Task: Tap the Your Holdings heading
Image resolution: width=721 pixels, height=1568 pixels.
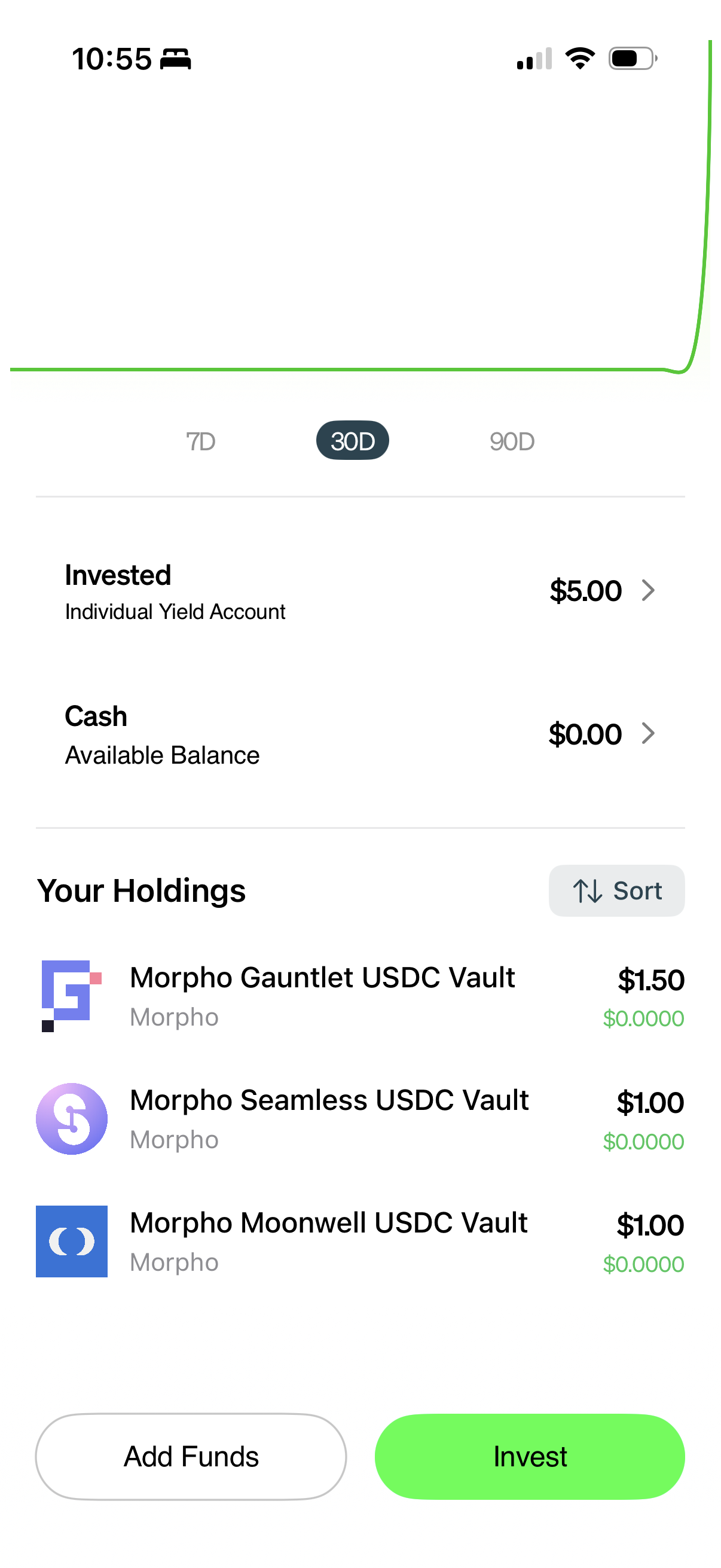Action: [x=141, y=890]
